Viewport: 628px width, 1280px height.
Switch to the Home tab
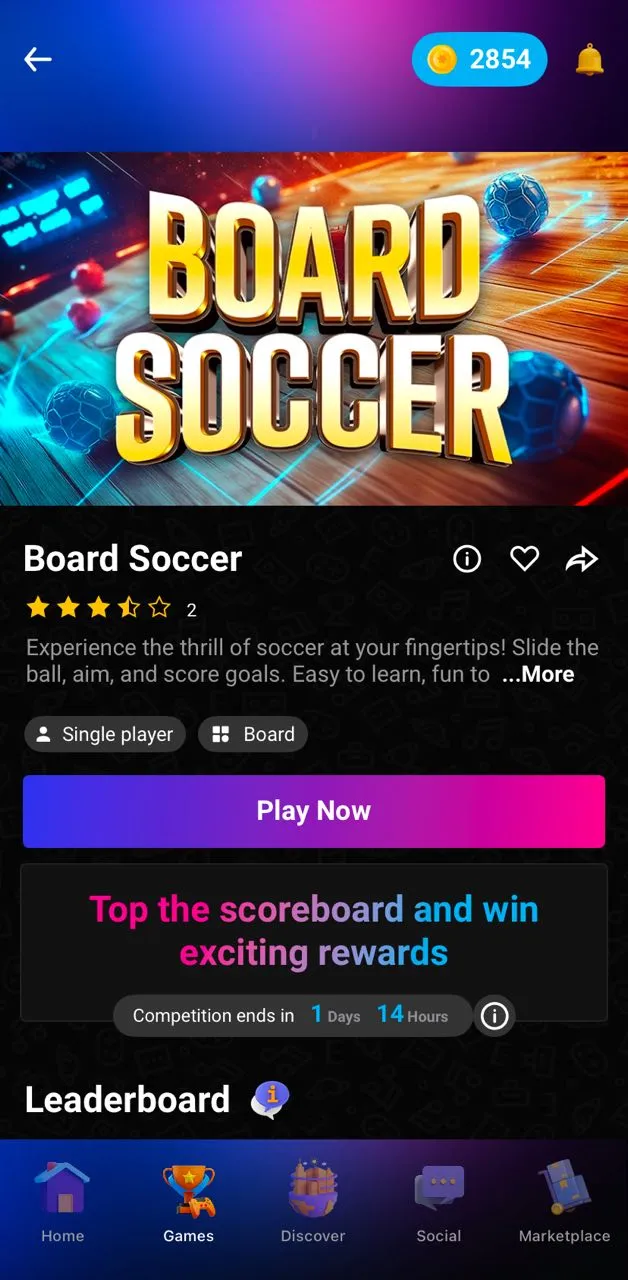pos(62,1202)
